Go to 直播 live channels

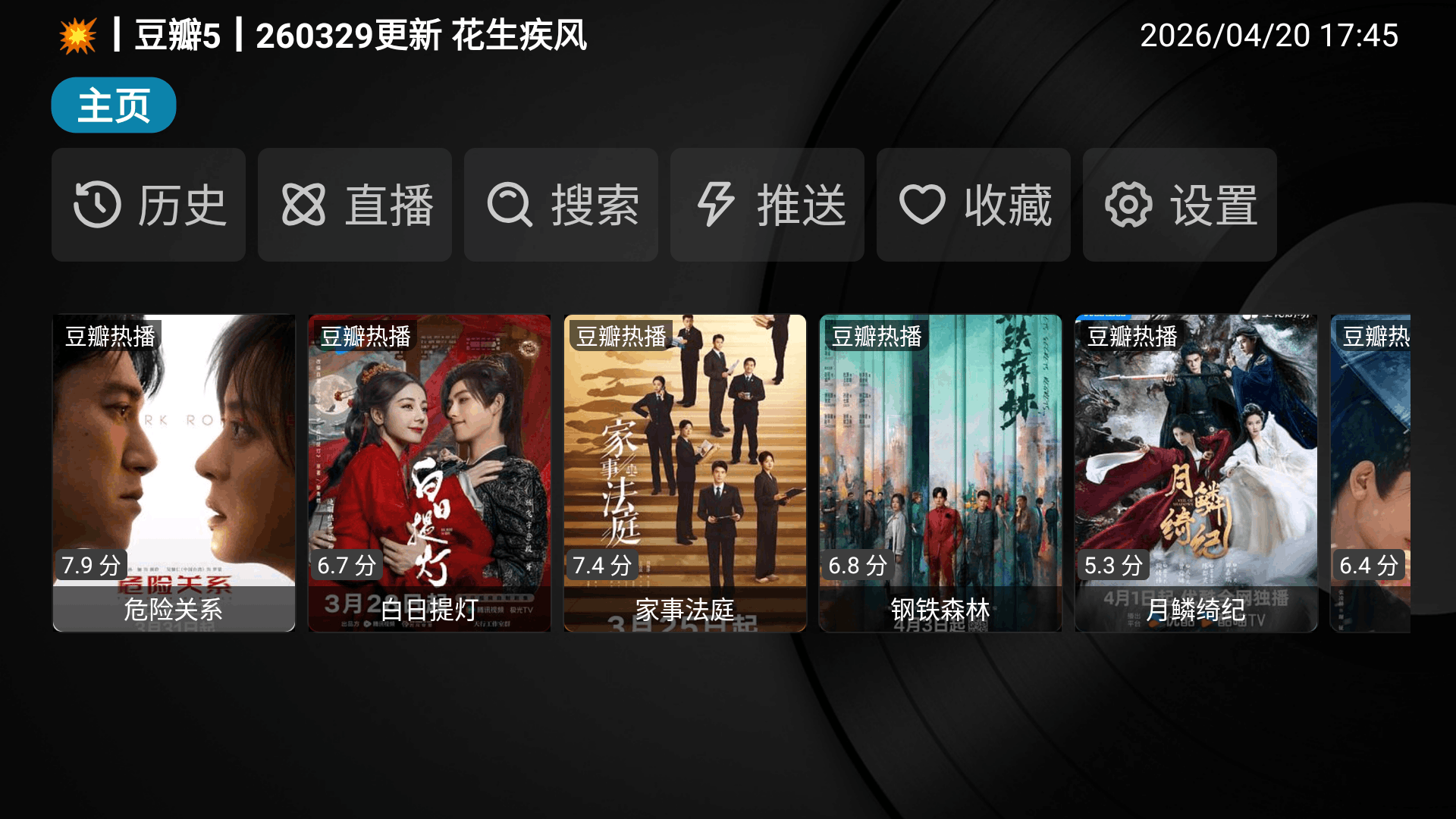(x=355, y=205)
